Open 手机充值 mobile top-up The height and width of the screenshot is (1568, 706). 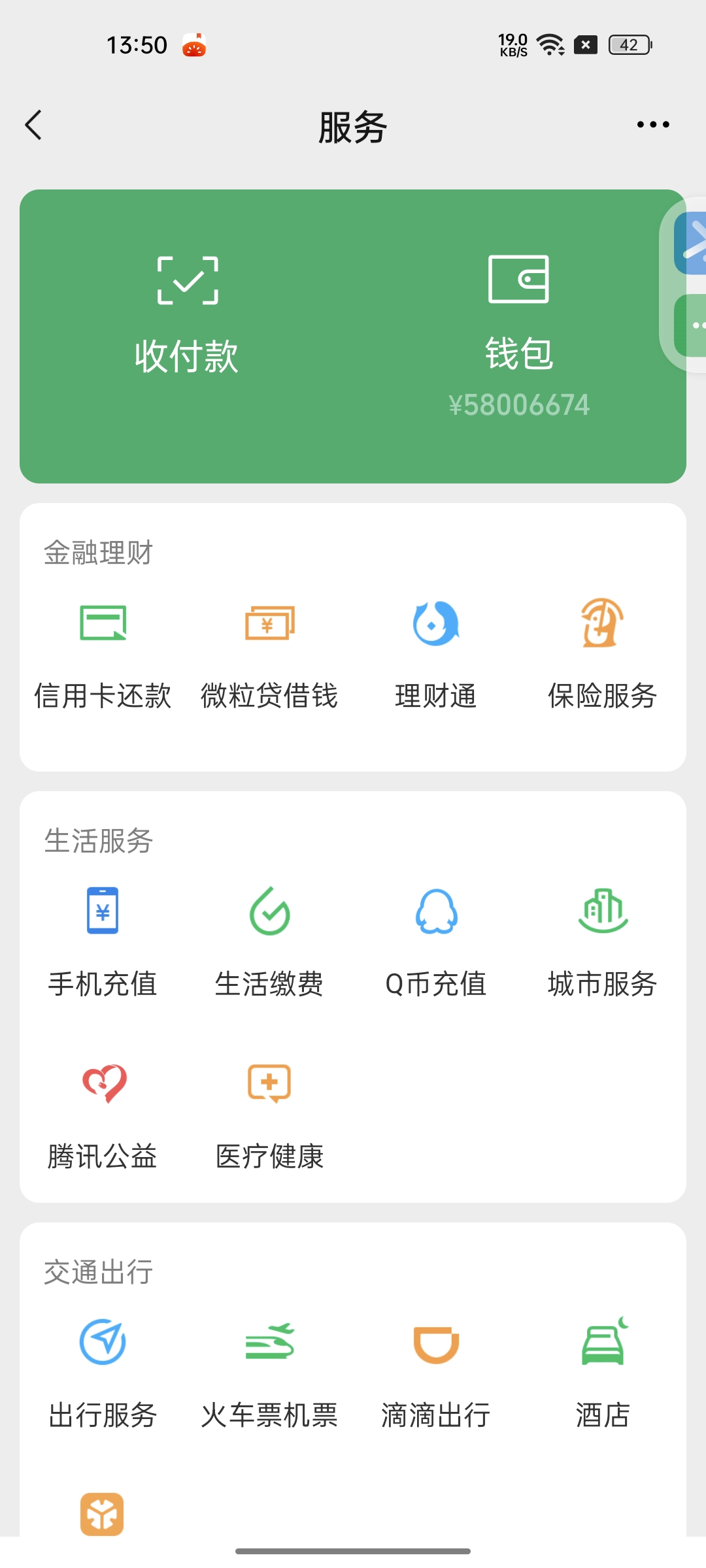[102, 941]
